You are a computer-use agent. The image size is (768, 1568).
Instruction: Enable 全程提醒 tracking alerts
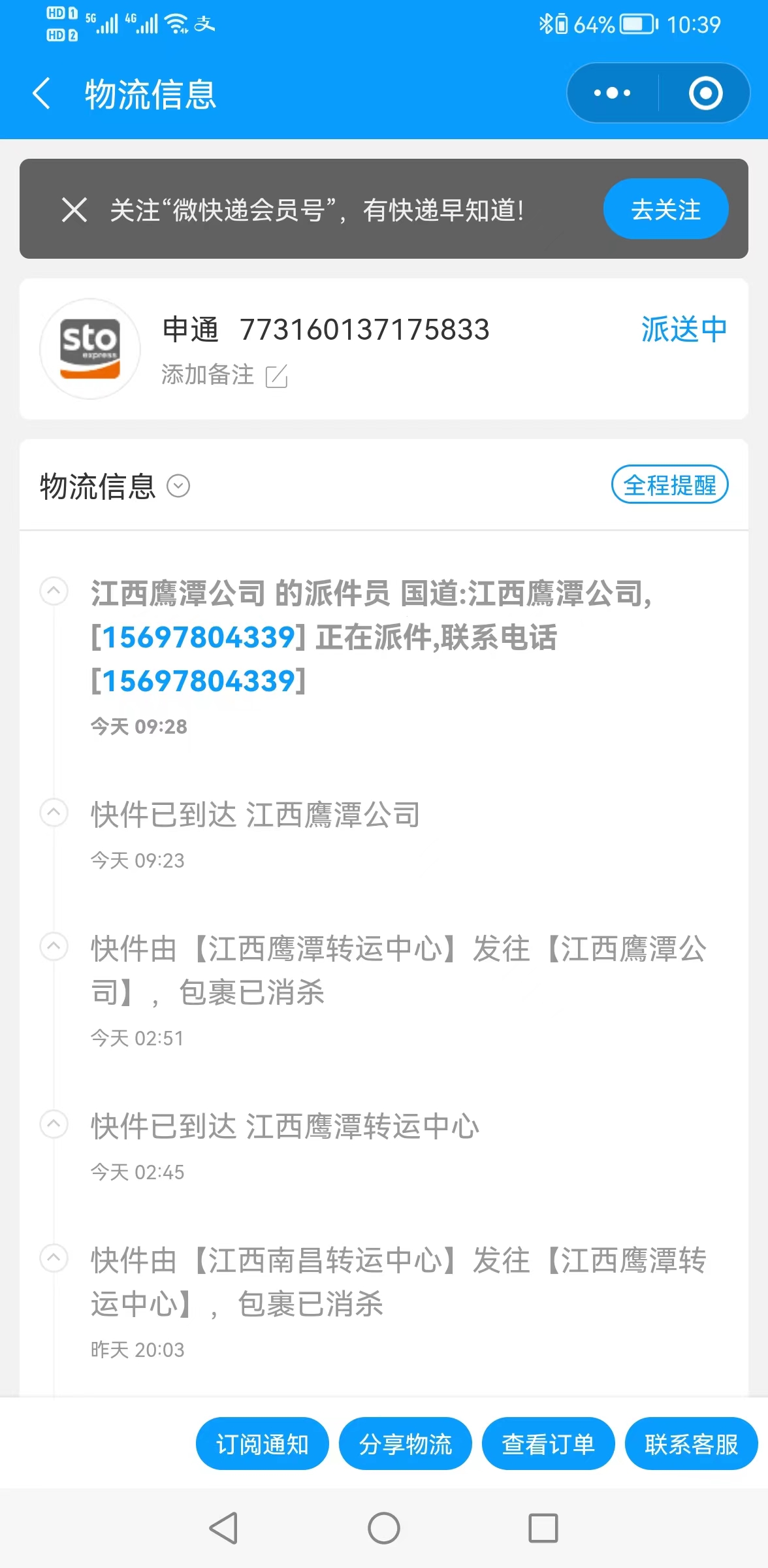pyautogui.click(x=669, y=485)
